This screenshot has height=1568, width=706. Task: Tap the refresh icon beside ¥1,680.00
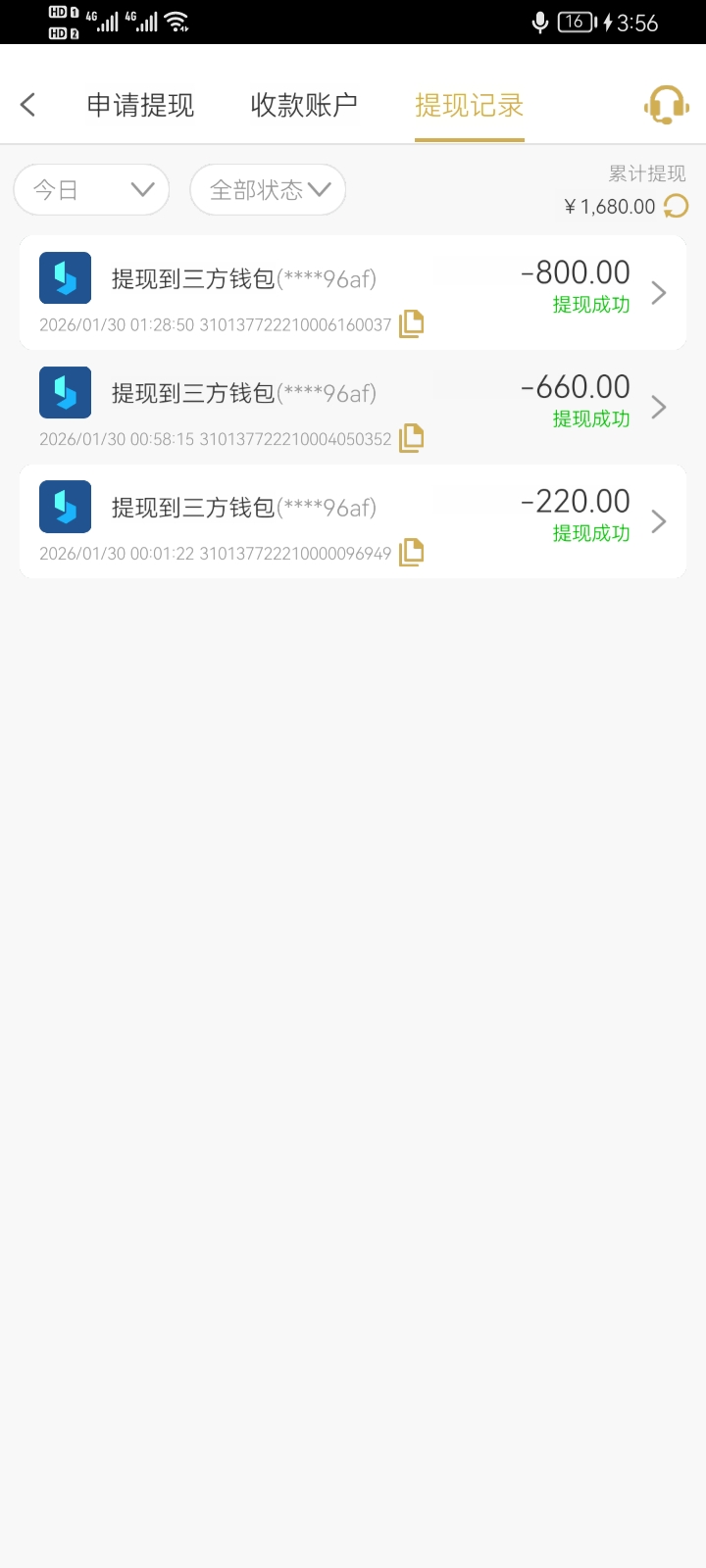675,207
